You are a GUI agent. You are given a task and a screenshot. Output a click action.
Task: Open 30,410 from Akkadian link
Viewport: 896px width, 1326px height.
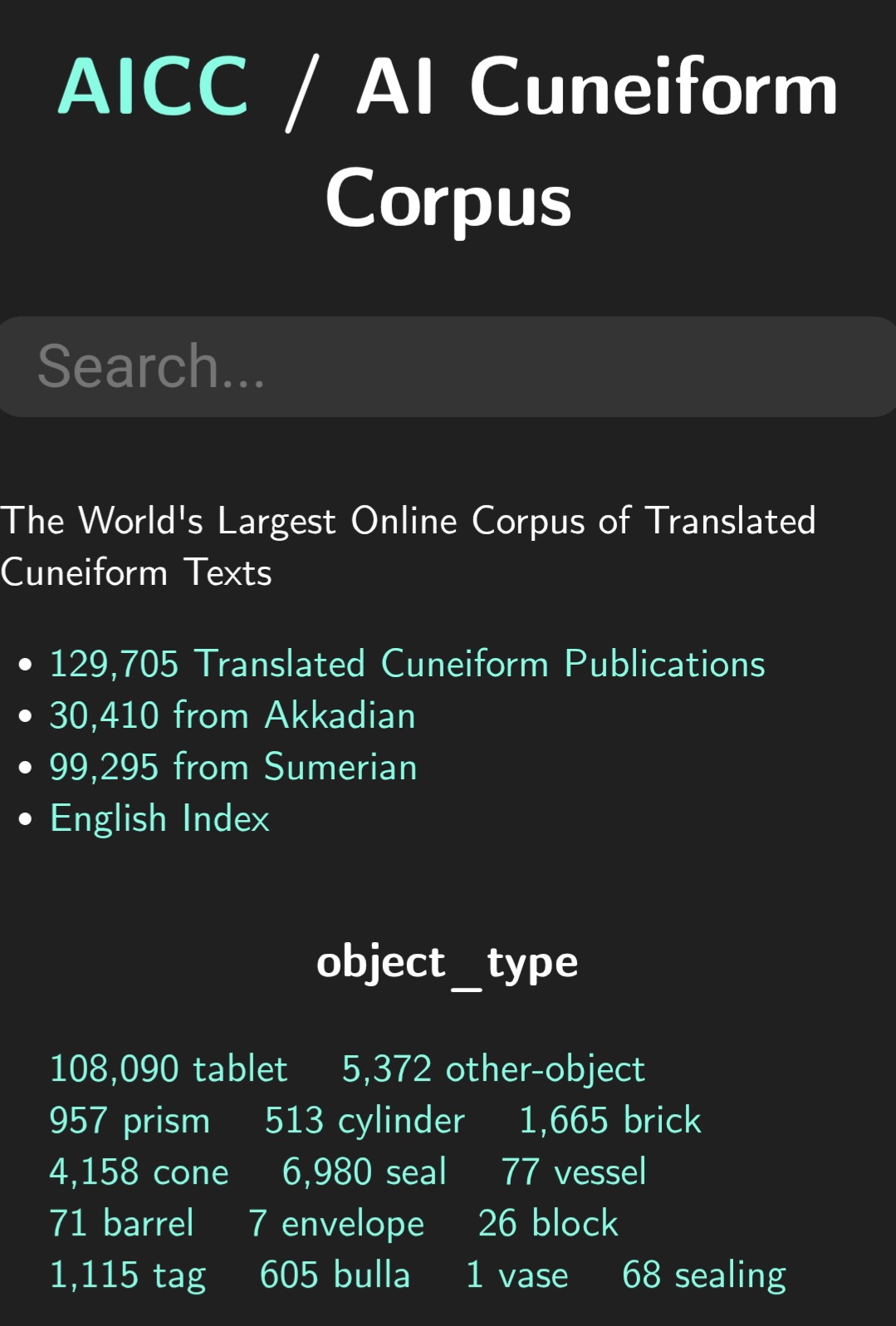click(x=233, y=715)
